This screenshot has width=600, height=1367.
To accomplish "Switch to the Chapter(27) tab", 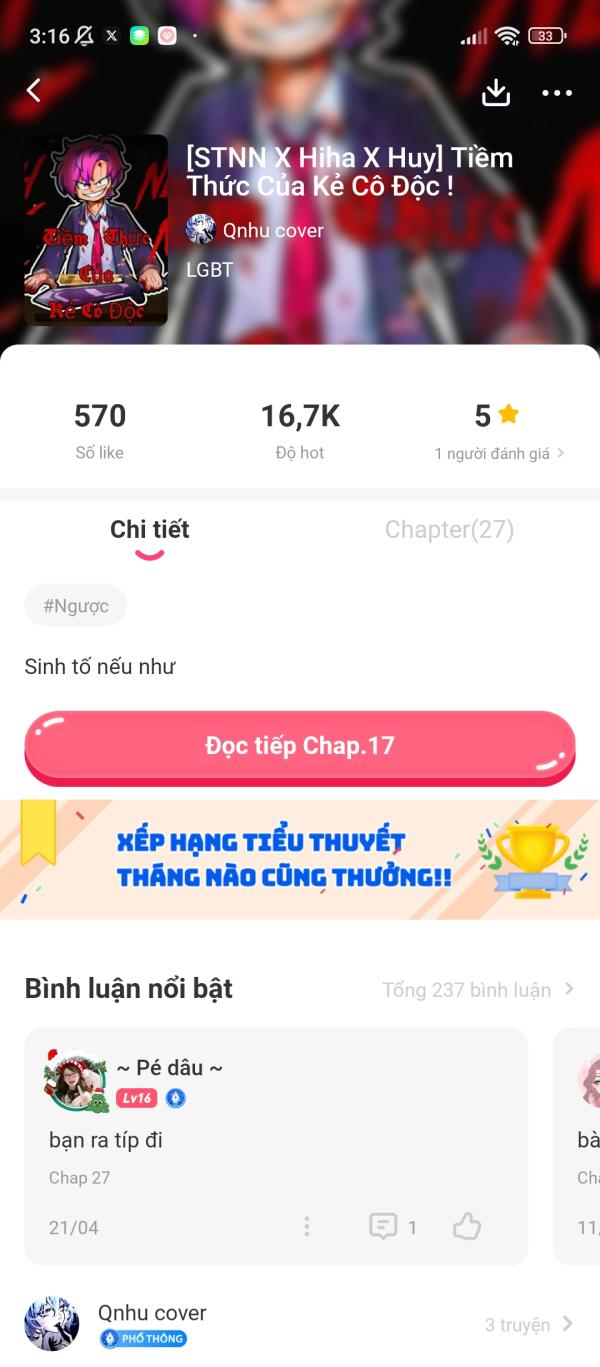I will coord(449,530).
